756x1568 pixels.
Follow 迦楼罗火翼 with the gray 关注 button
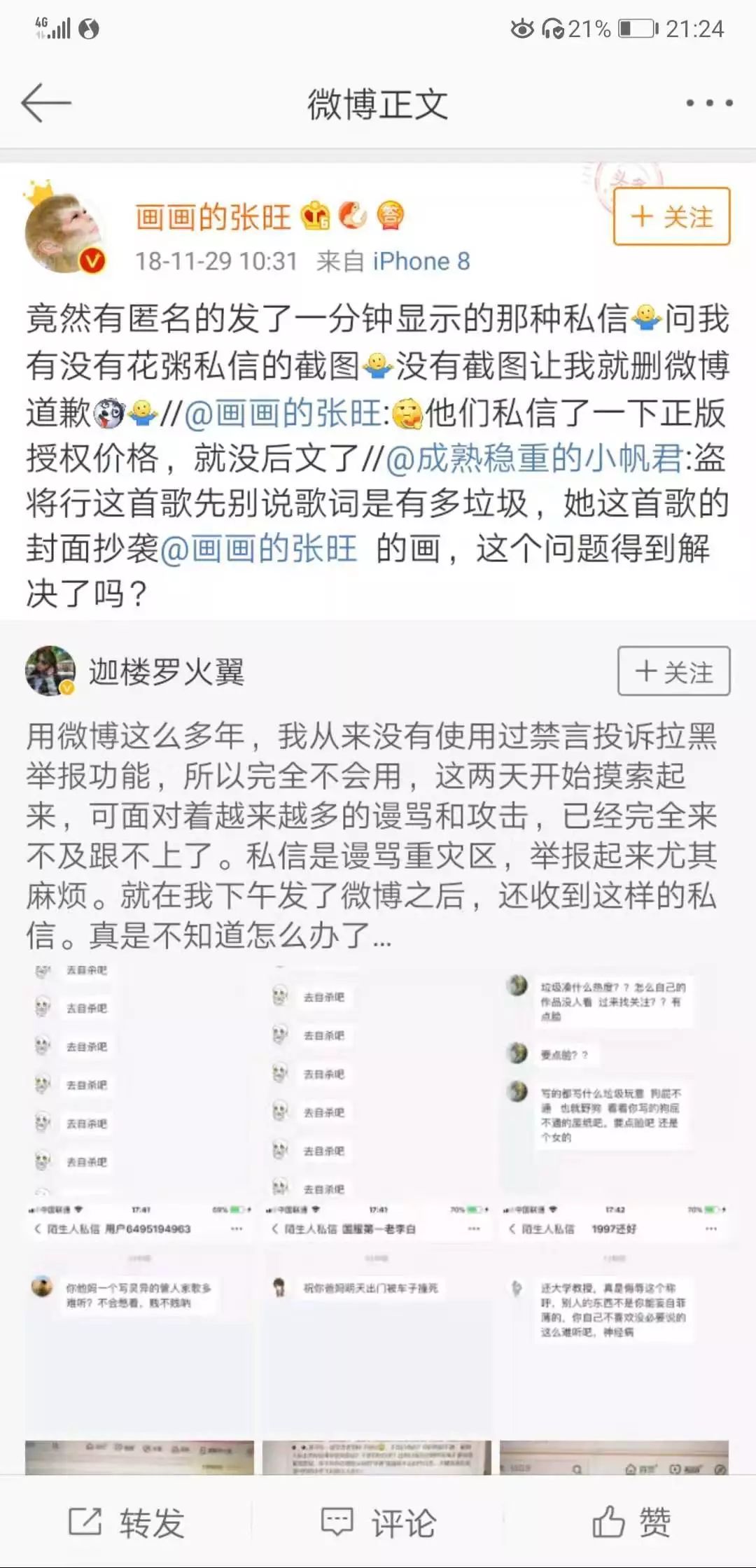[x=673, y=671]
